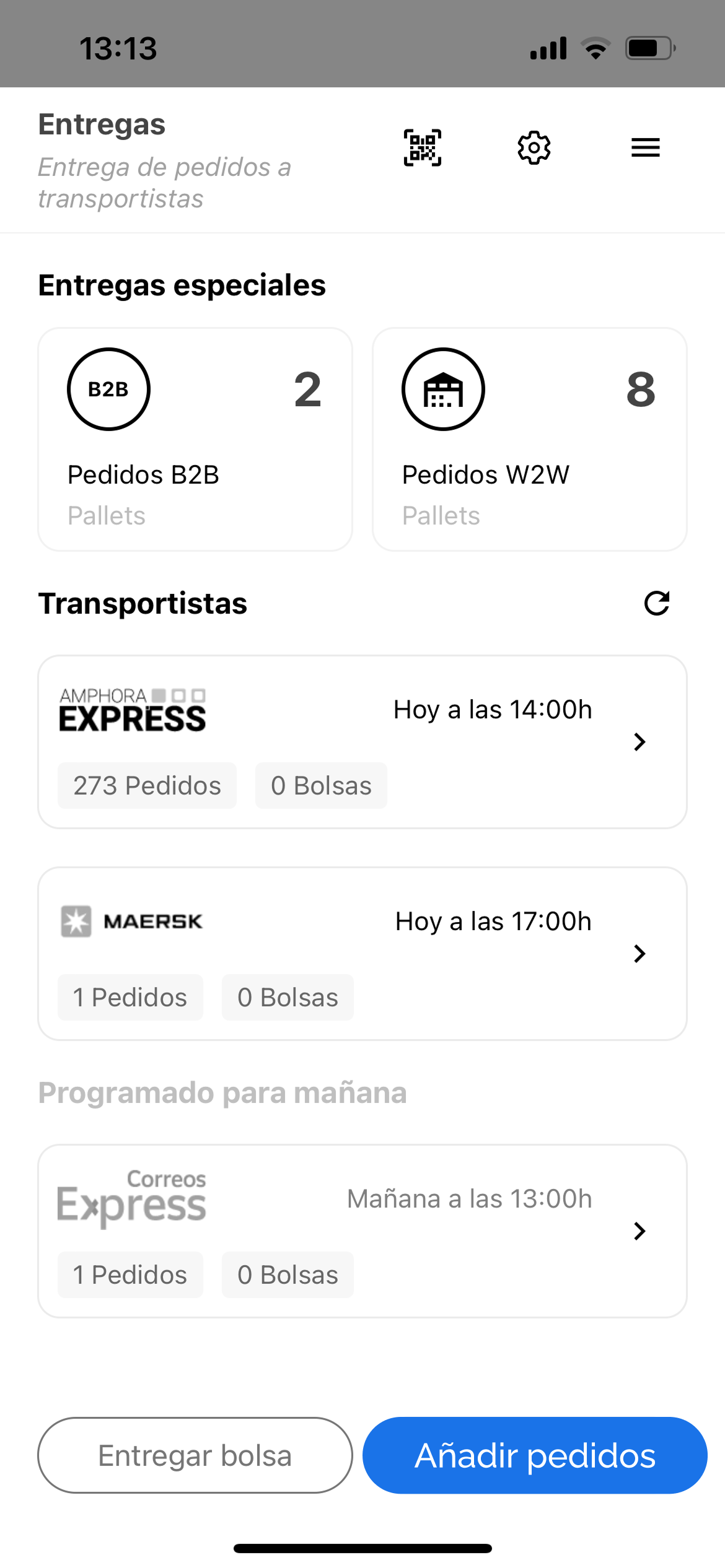Open the QR code scanner
The image size is (725, 1568).
point(423,148)
